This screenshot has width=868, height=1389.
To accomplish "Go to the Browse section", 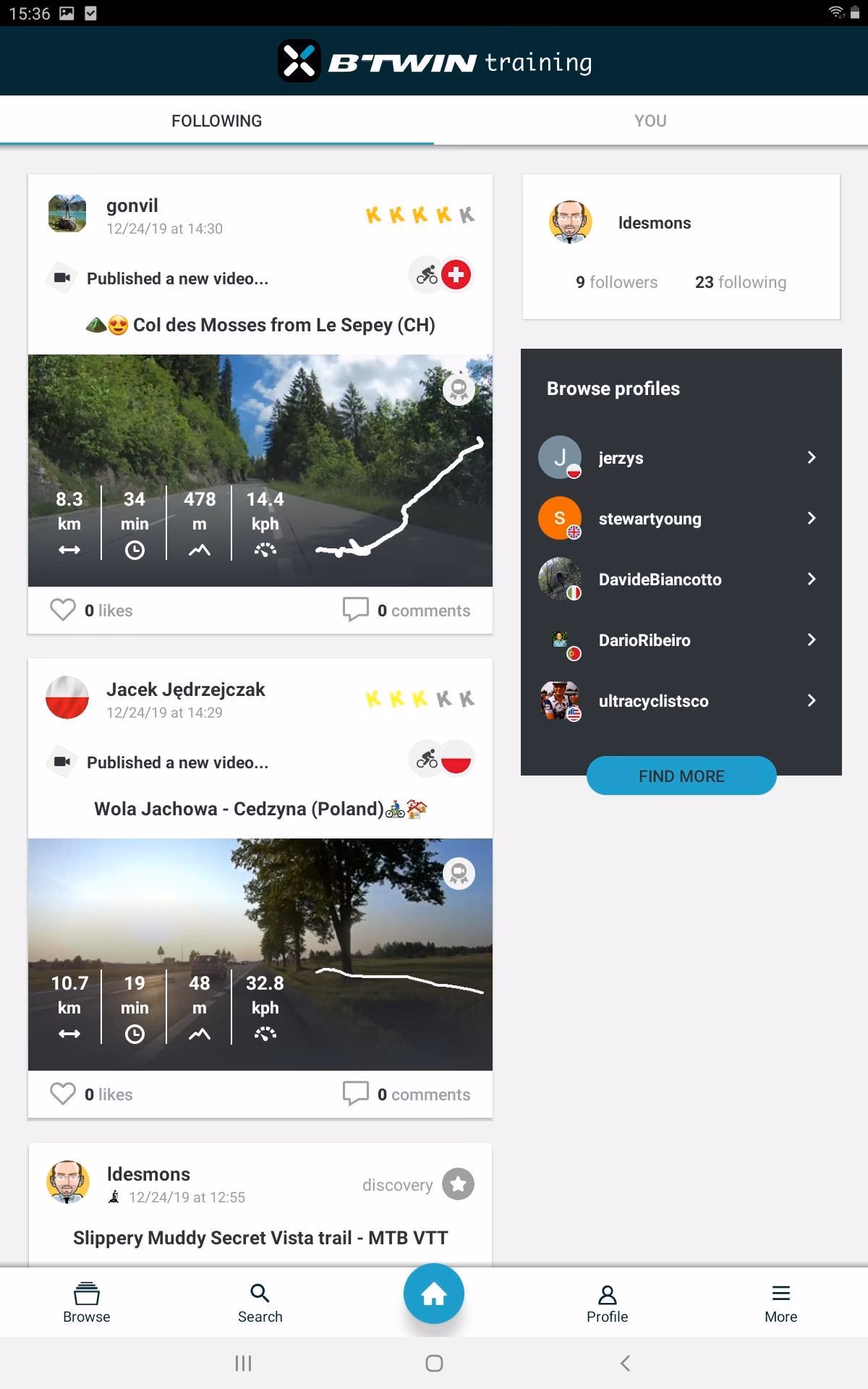I will [87, 1302].
